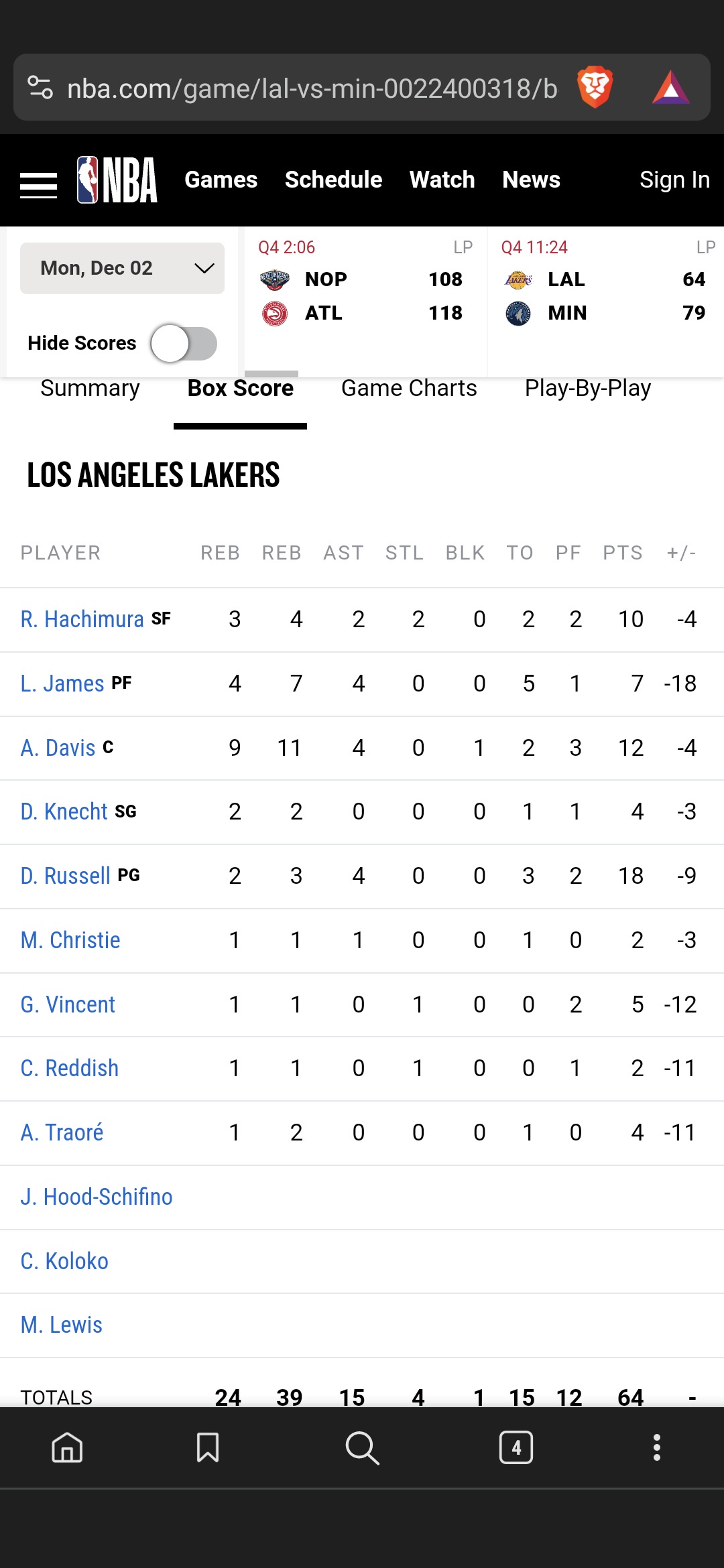Tap the browser address bar
This screenshot has width=724, height=1568.
[312, 88]
